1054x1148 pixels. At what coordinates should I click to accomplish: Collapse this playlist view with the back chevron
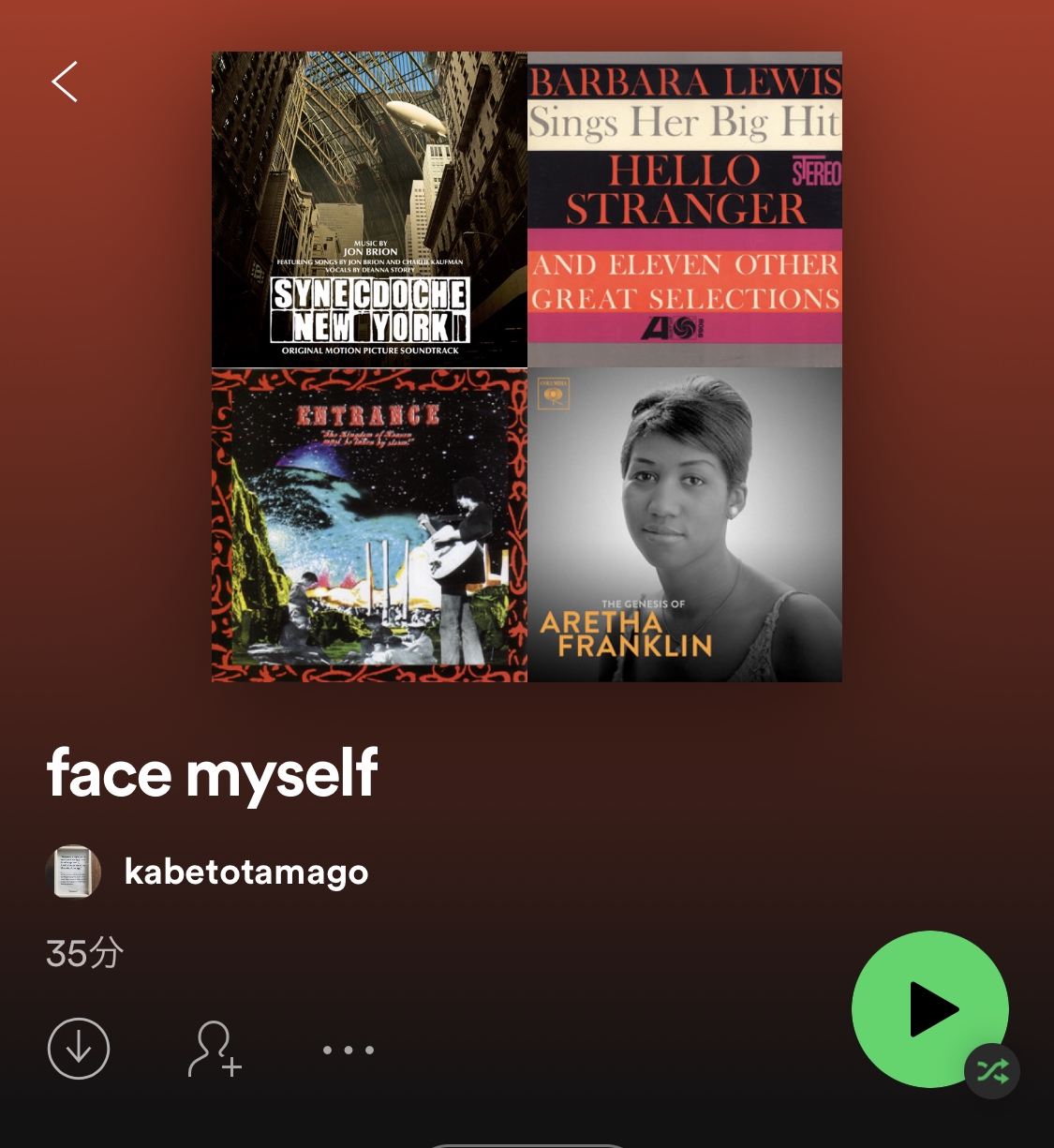coord(64,82)
